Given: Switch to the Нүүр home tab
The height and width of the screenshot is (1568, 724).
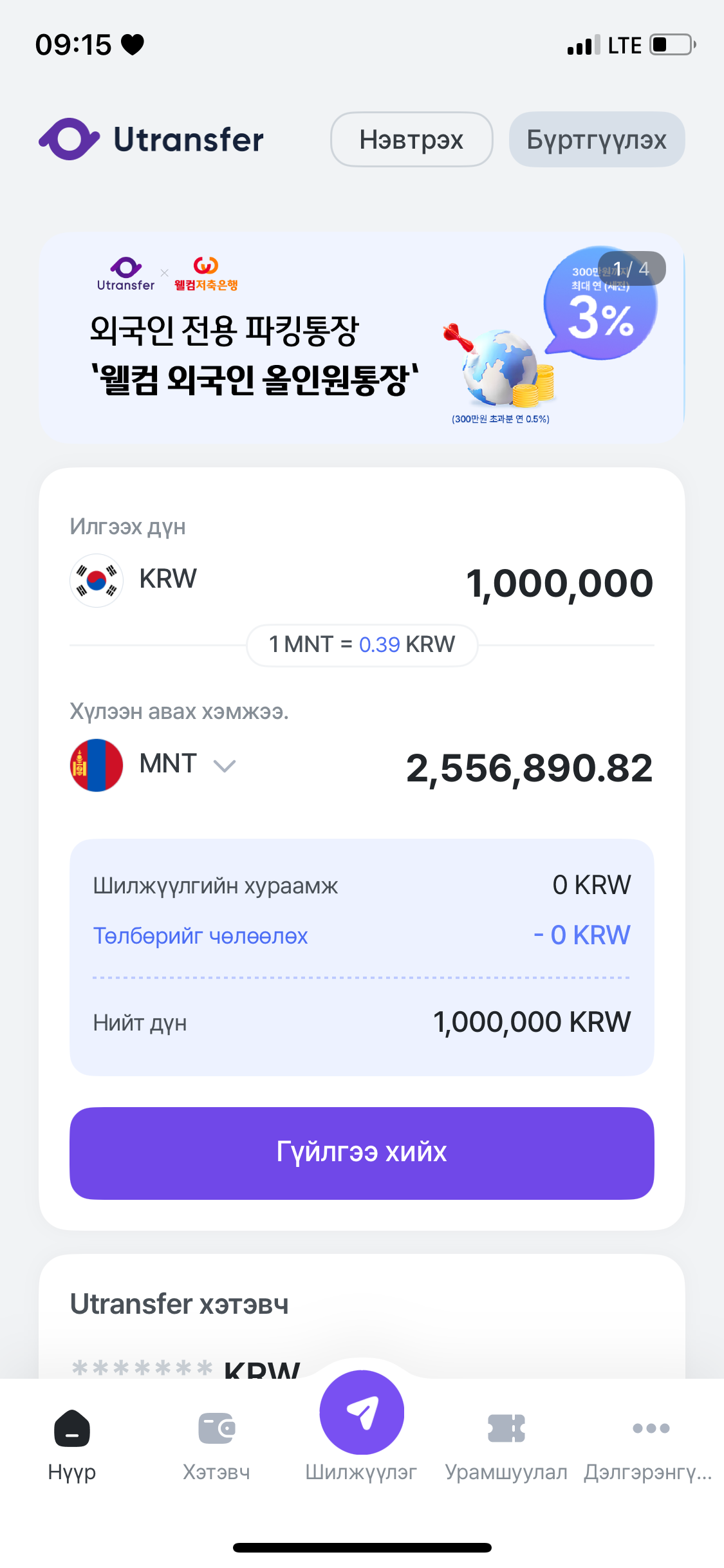Looking at the screenshot, I should tap(72, 1442).
